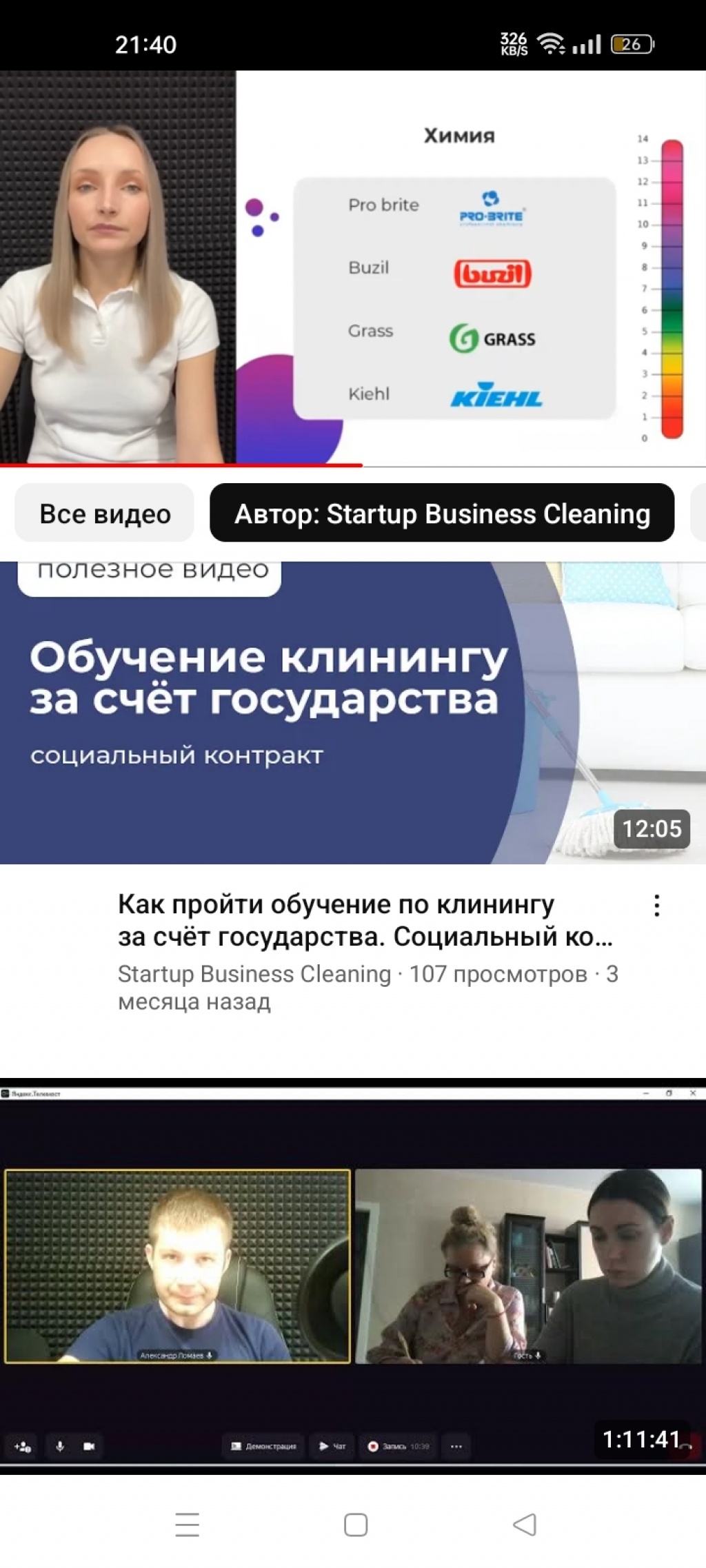This screenshot has width=706, height=1568.
Task: Go to the home screen
Action: click(x=356, y=1525)
